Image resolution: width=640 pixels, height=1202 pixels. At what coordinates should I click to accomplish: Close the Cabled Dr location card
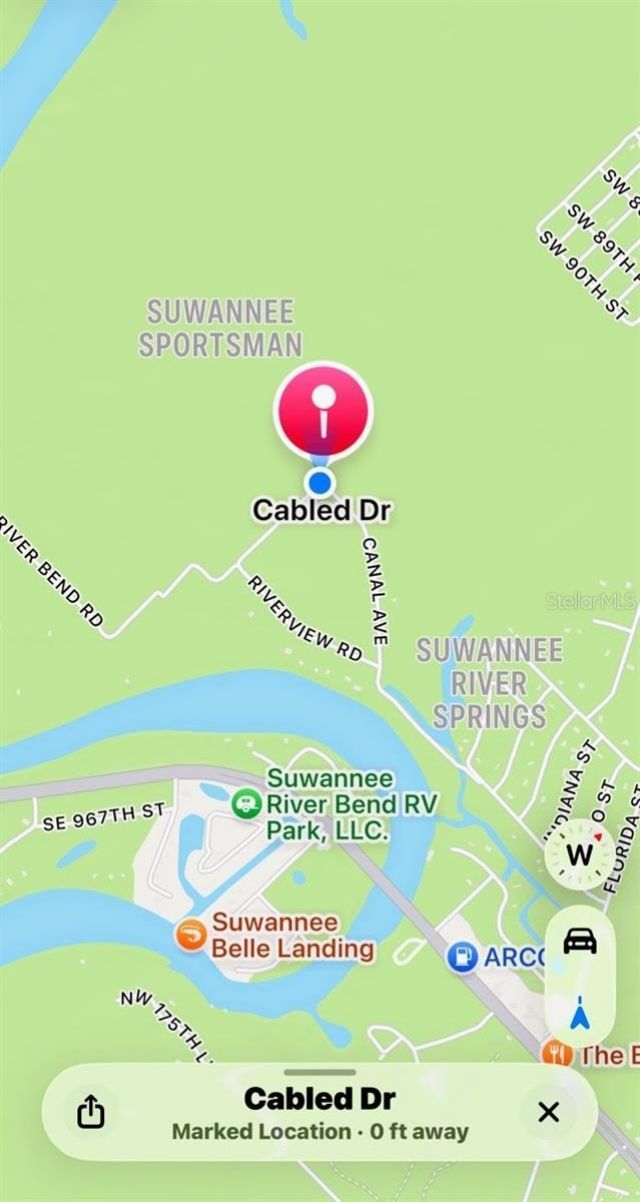pyautogui.click(x=548, y=1111)
